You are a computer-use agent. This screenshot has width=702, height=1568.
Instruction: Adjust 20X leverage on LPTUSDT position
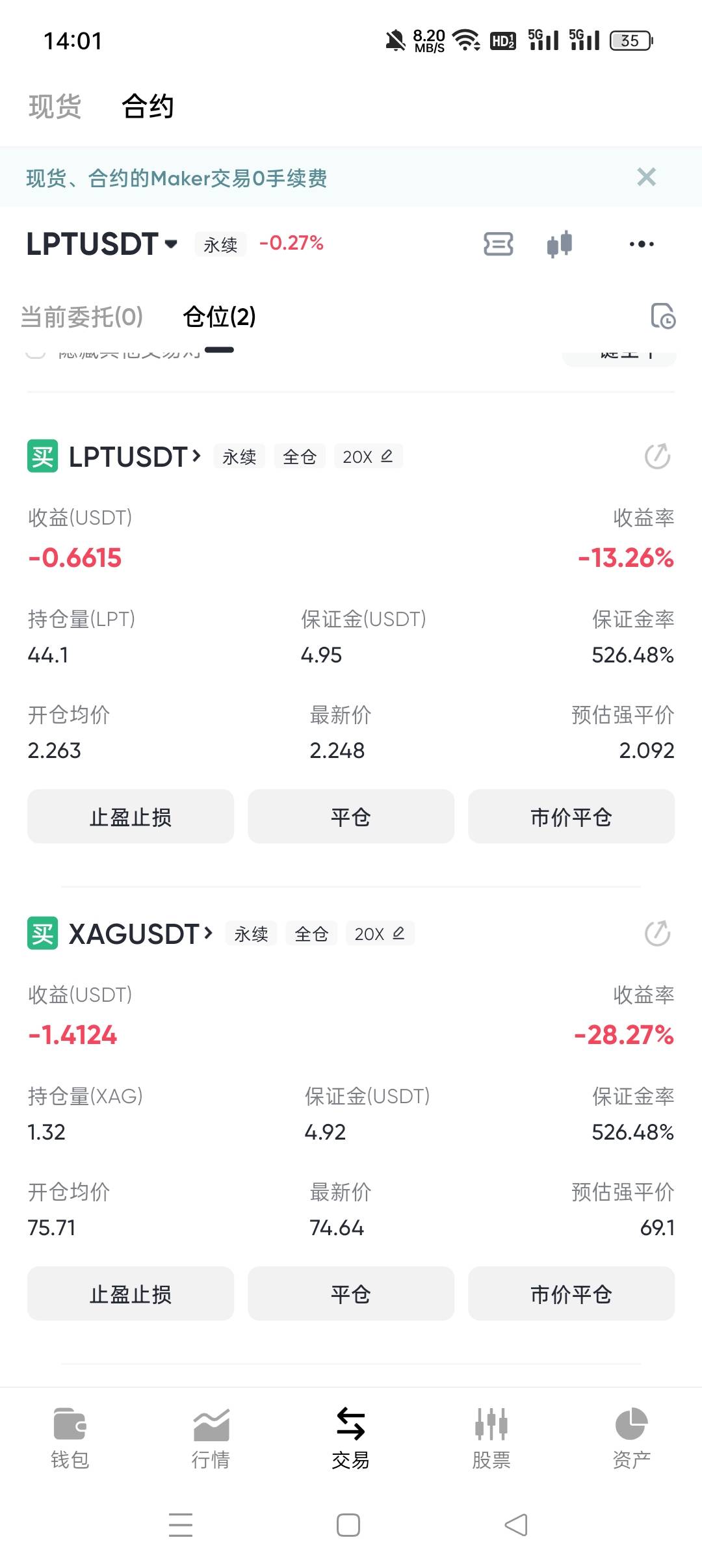pos(368,457)
